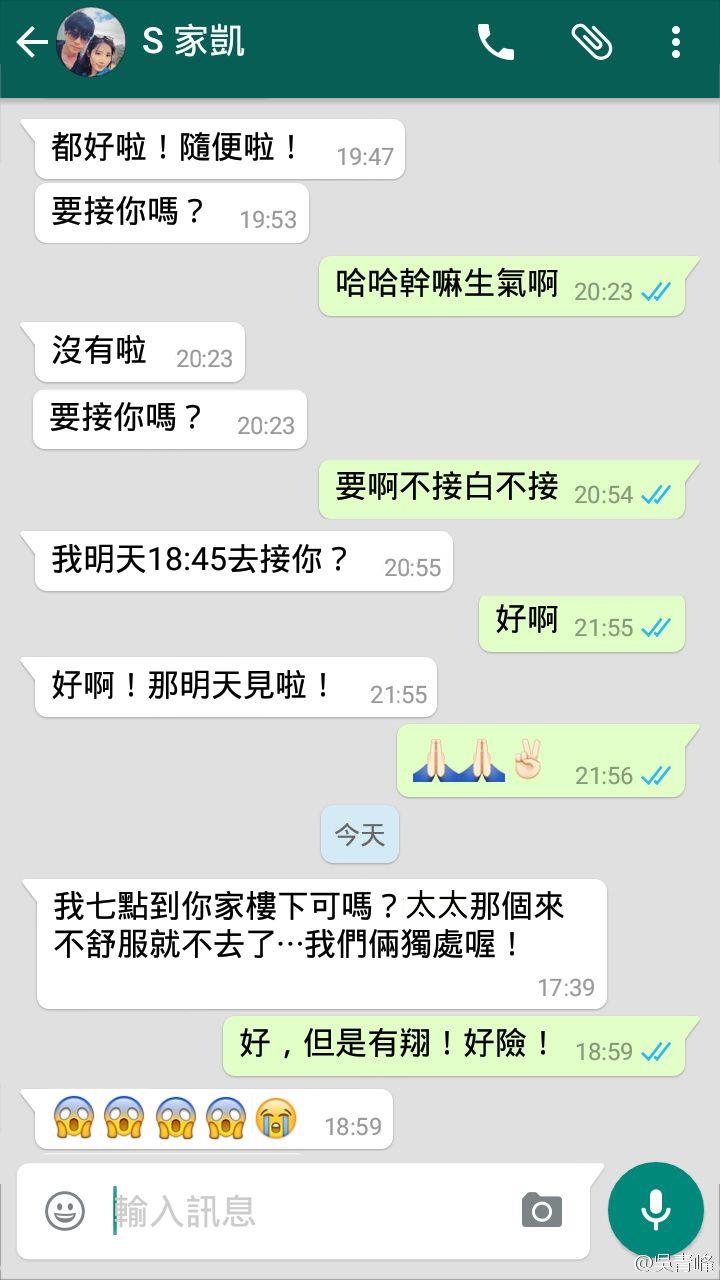Image resolution: width=720 pixels, height=1280 pixels.
Task: Tap the microphone voice message button
Action: coord(656,1211)
